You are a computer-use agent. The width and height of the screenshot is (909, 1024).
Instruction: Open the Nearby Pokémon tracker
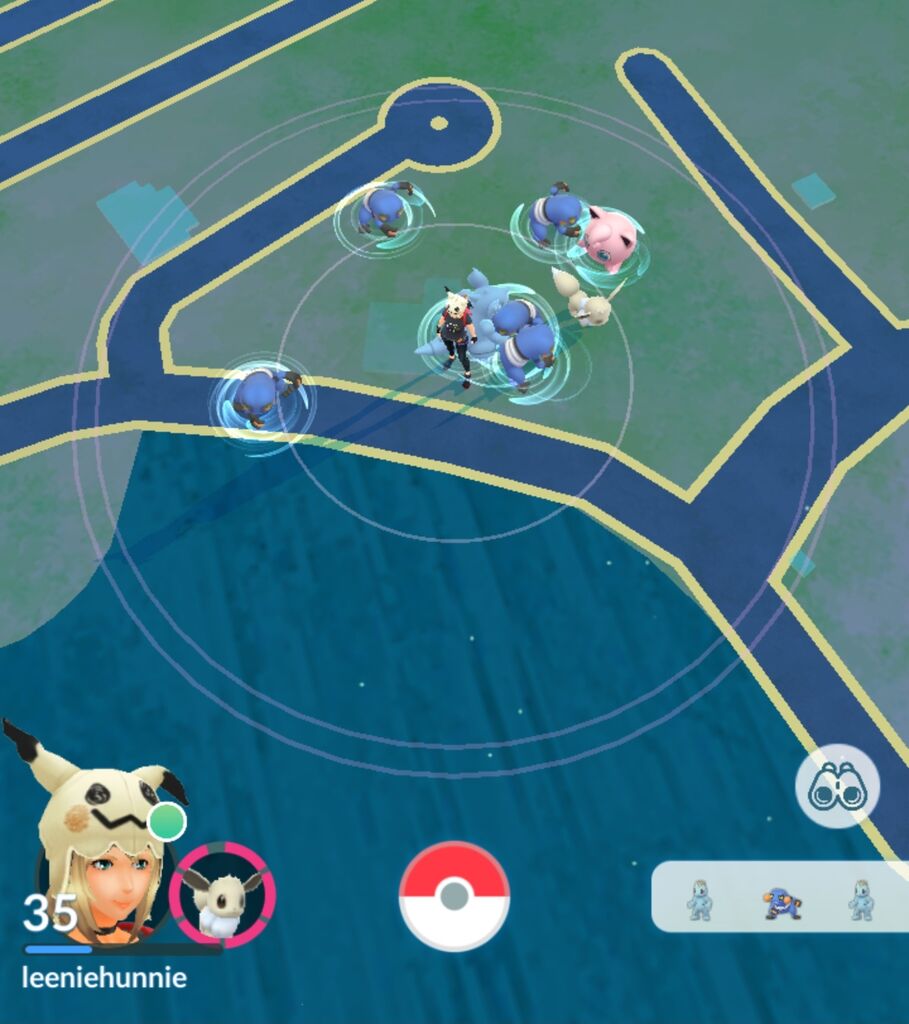pos(780,900)
